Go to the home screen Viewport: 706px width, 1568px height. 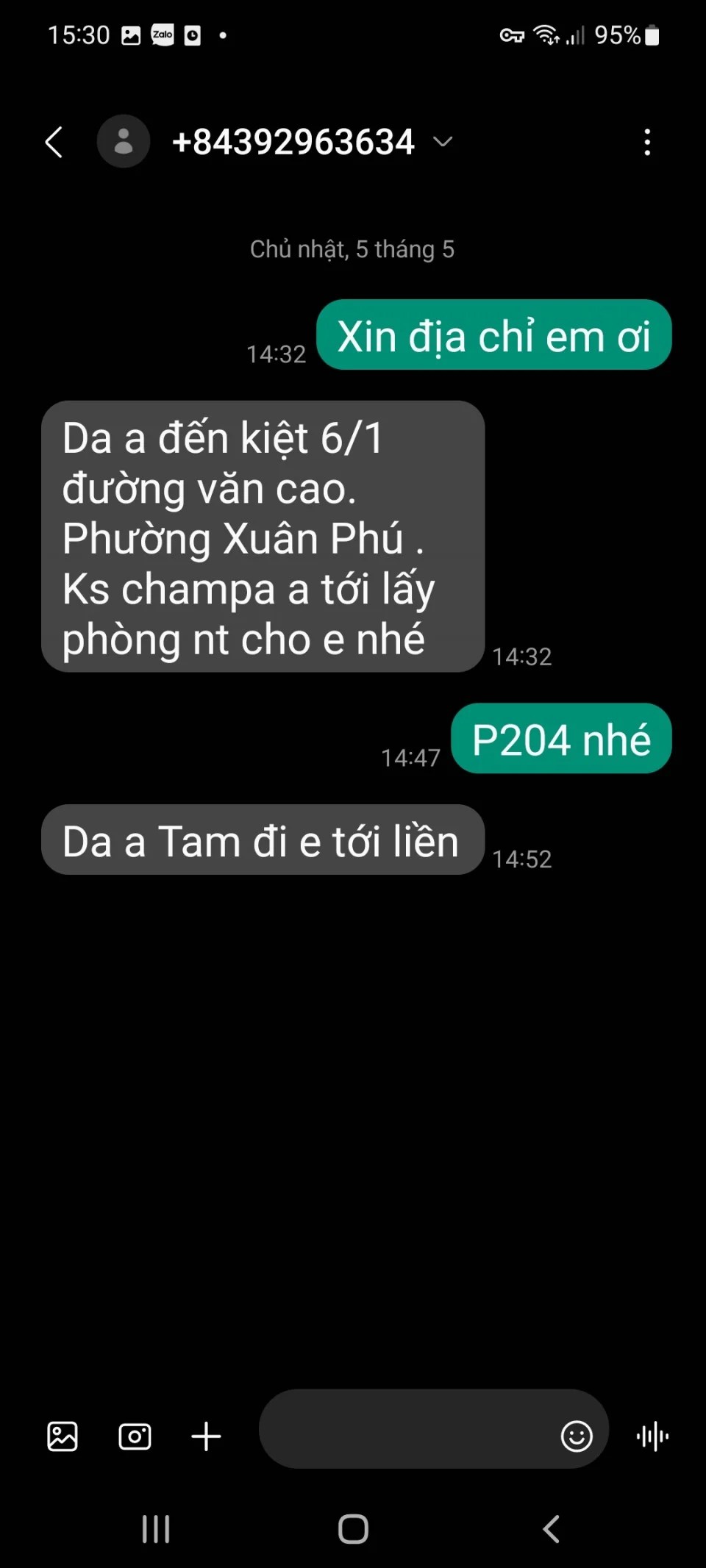(353, 1529)
